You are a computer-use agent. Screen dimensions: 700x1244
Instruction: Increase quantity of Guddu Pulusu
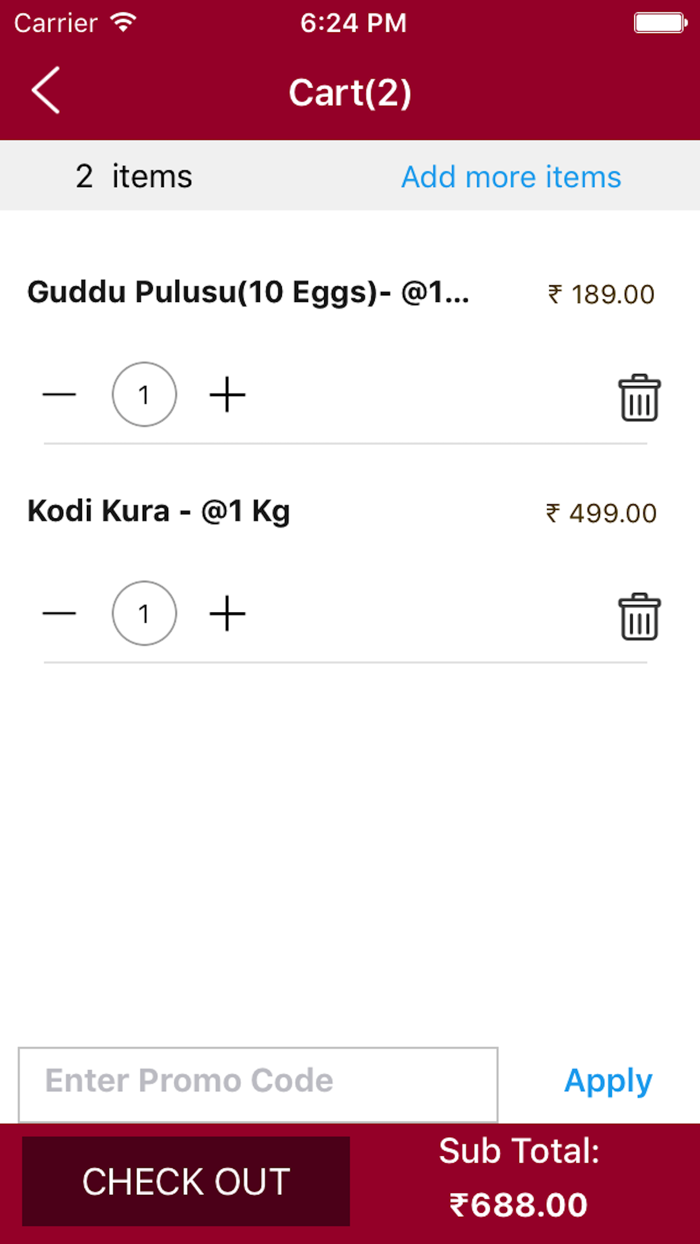click(x=227, y=396)
